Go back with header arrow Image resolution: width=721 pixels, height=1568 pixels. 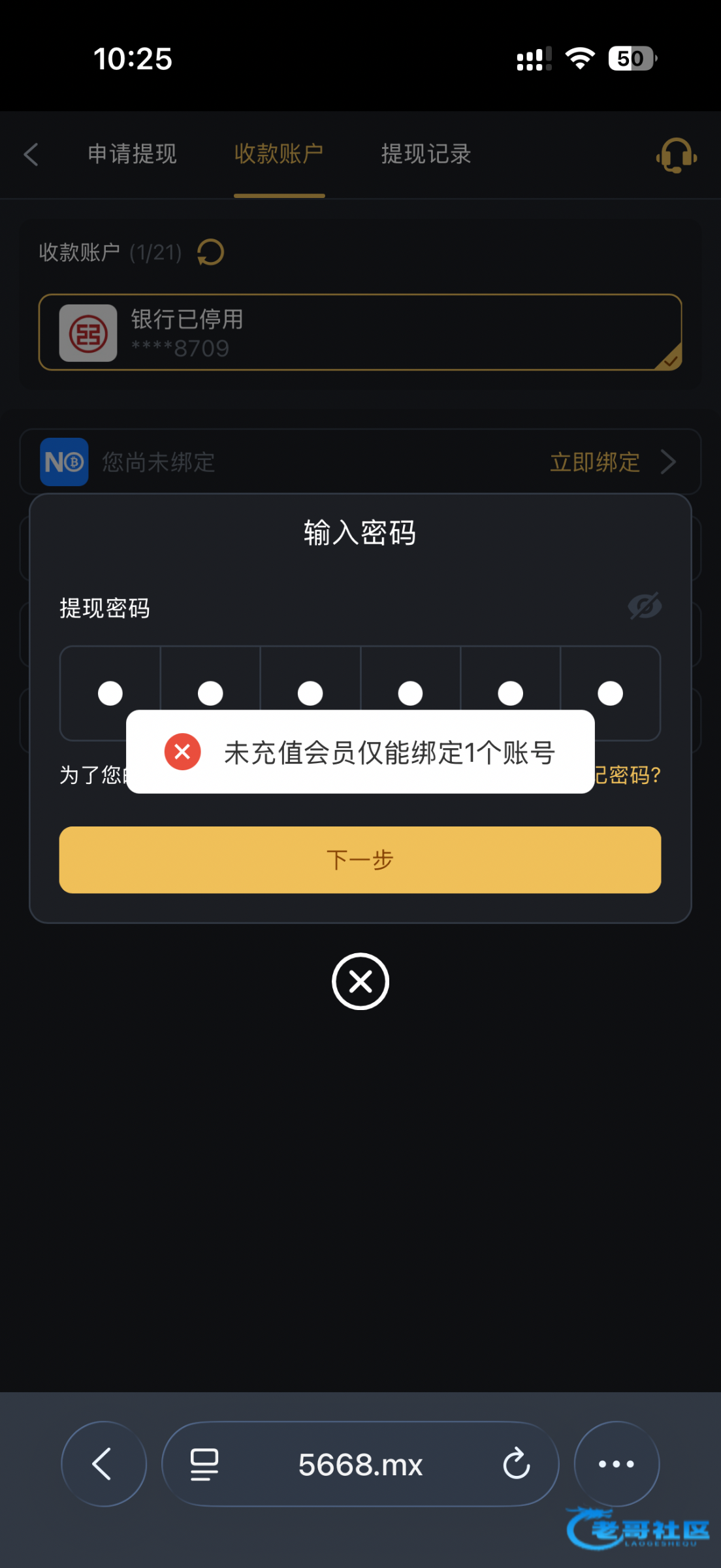pyautogui.click(x=31, y=155)
